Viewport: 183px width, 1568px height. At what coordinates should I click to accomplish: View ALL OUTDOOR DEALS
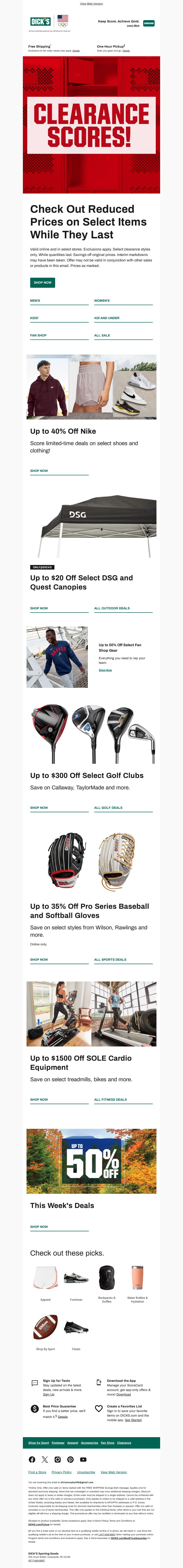[x=112, y=608]
